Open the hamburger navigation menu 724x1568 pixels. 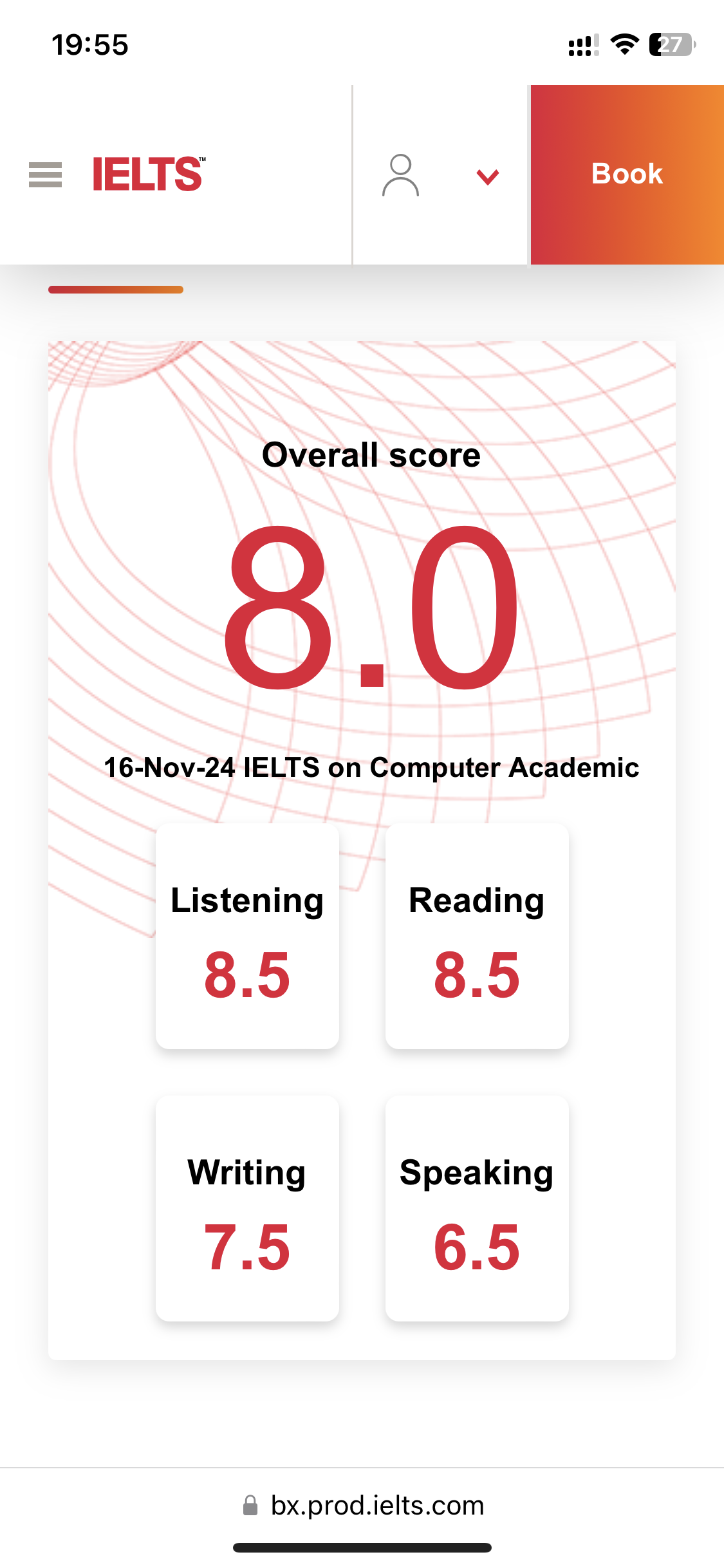(x=45, y=174)
